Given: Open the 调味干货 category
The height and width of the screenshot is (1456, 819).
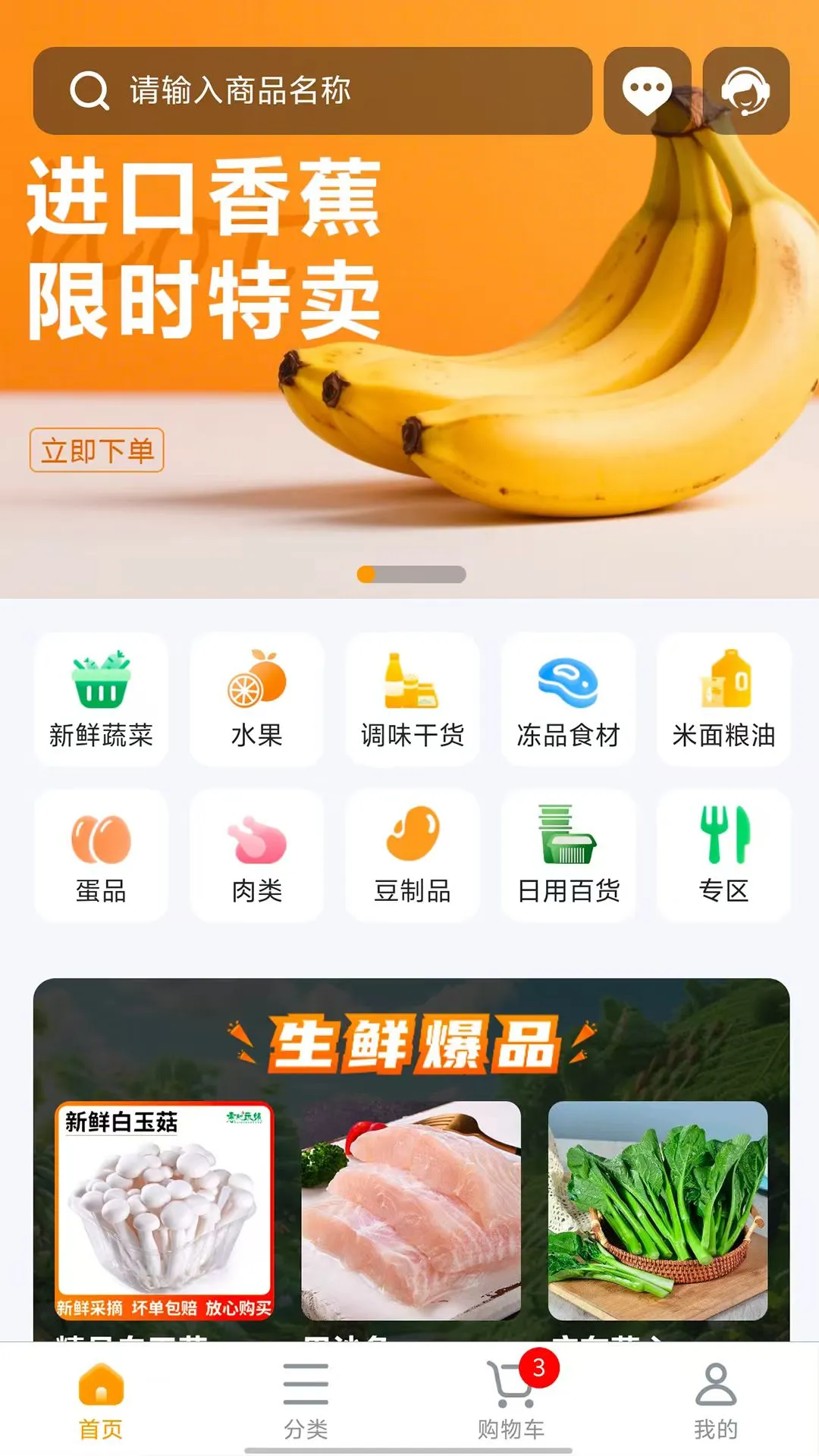Looking at the screenshot, I should [x=411, y=698].
